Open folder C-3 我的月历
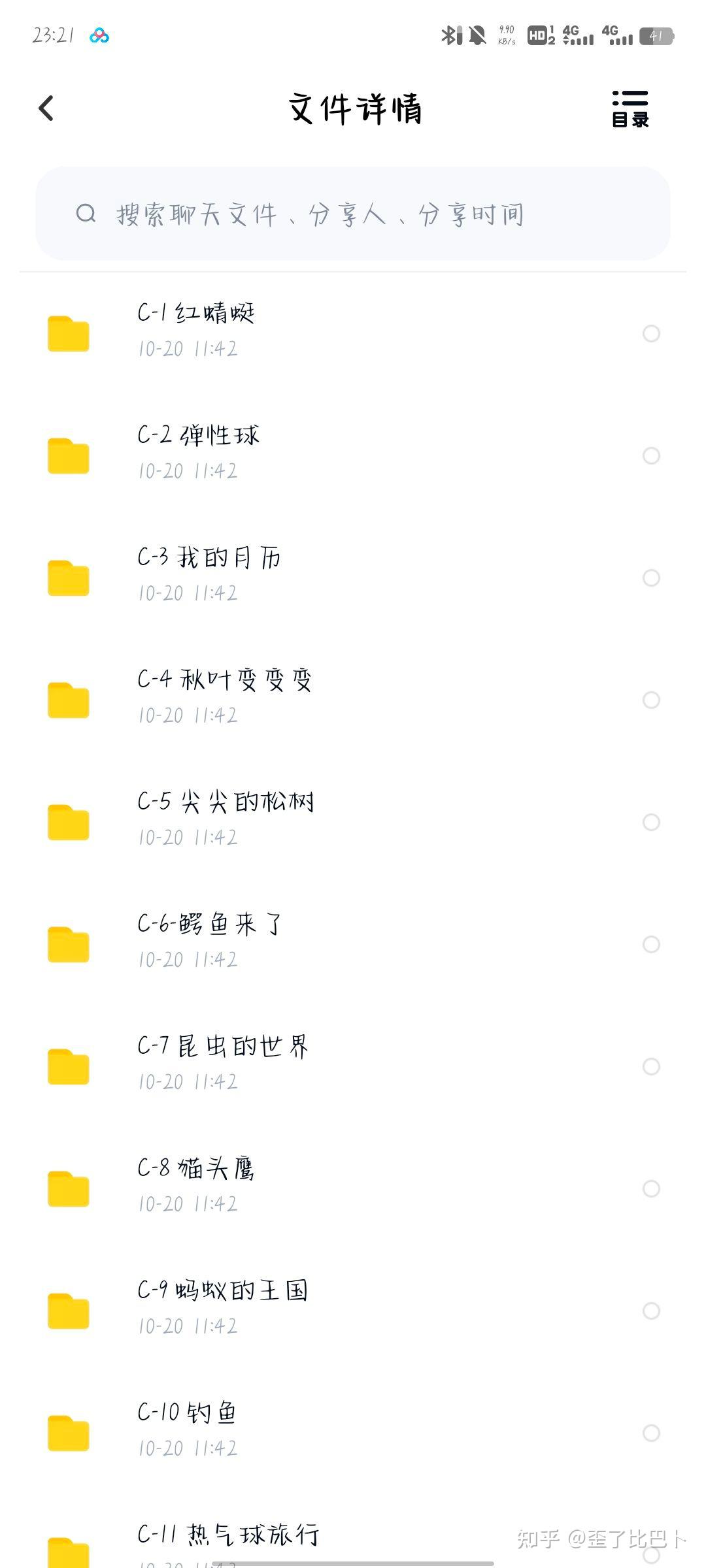Viewport: 706px width, 1568px height. click(x=209, y=574)
